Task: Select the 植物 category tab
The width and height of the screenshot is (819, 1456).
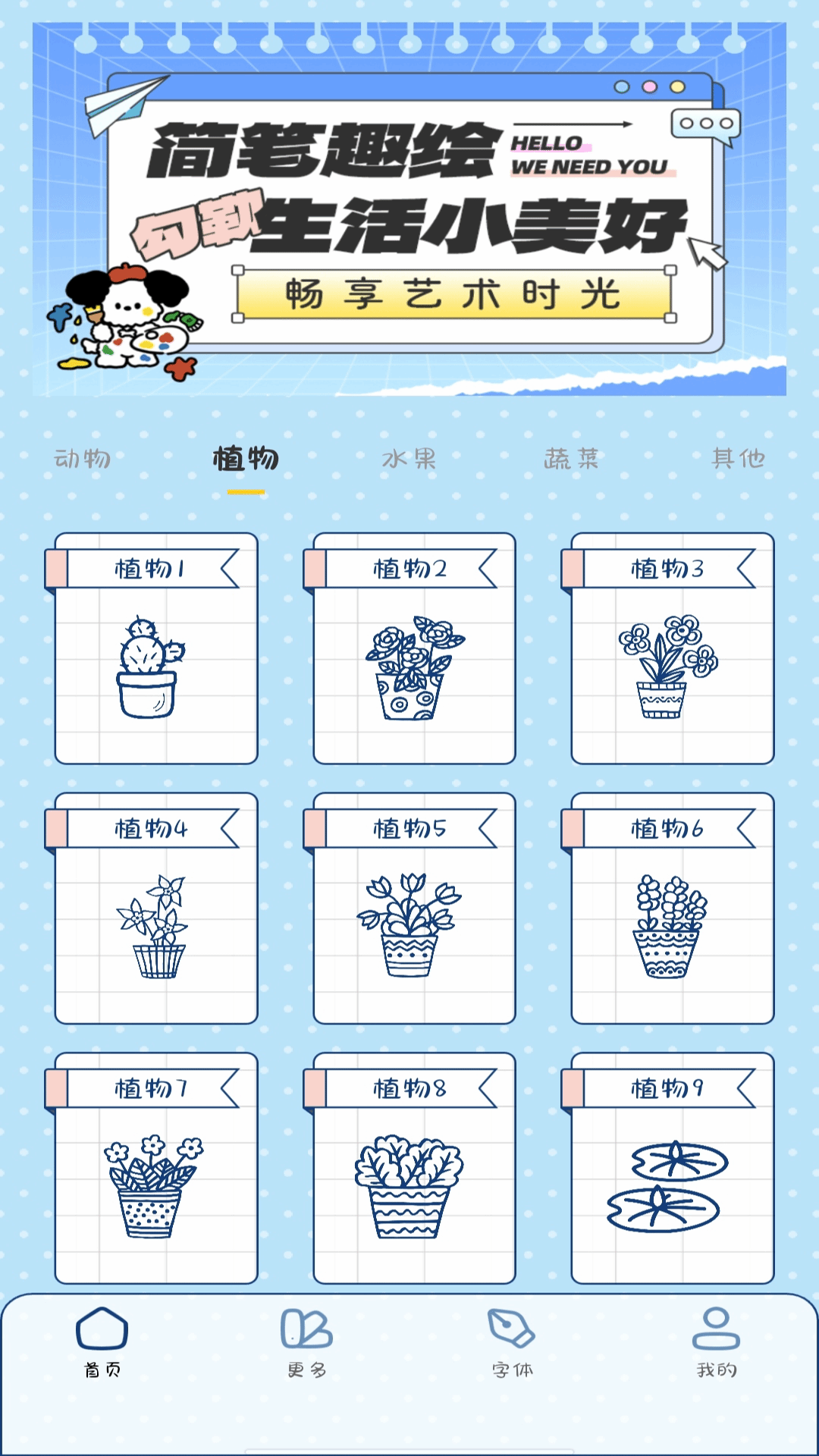Action: 246,459
